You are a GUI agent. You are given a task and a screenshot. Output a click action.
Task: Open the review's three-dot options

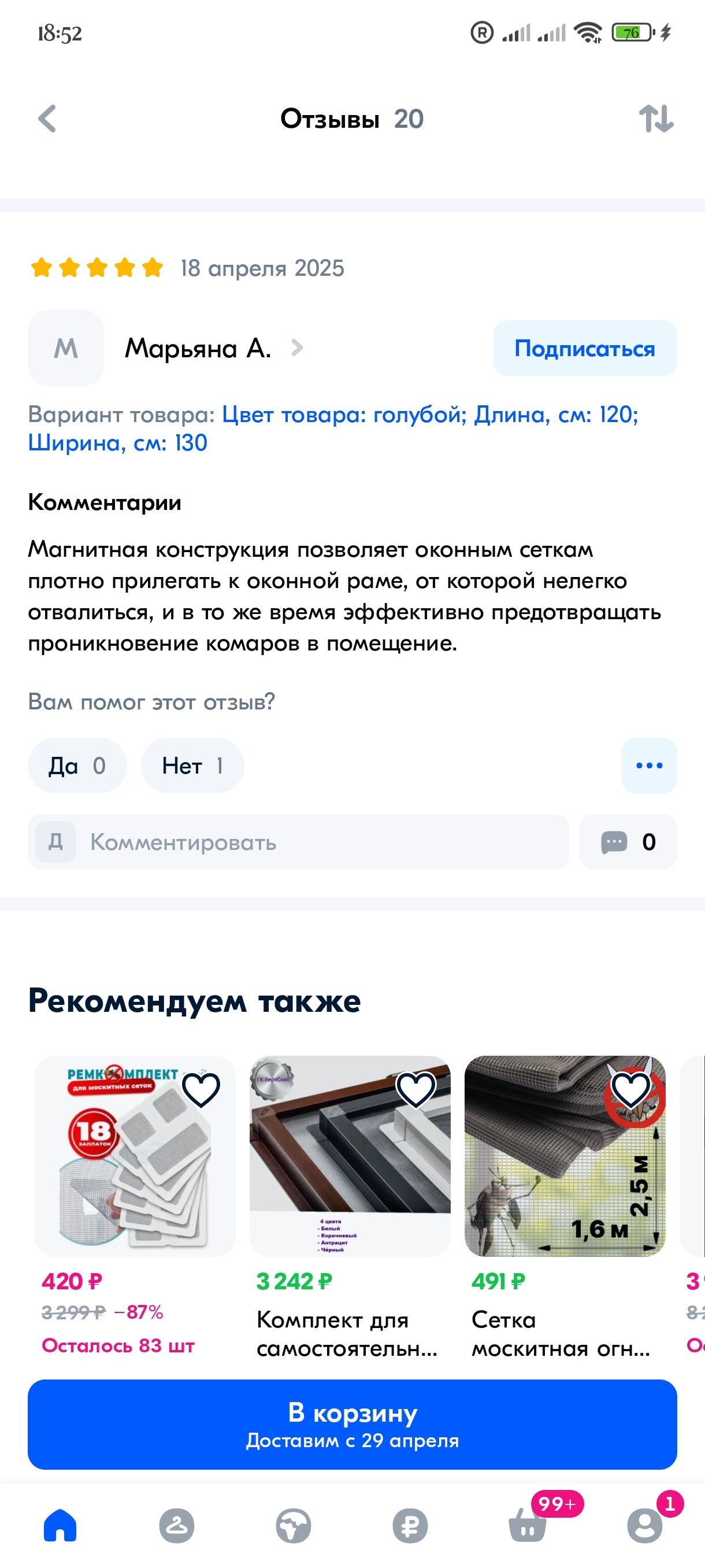tap(648, 765)
